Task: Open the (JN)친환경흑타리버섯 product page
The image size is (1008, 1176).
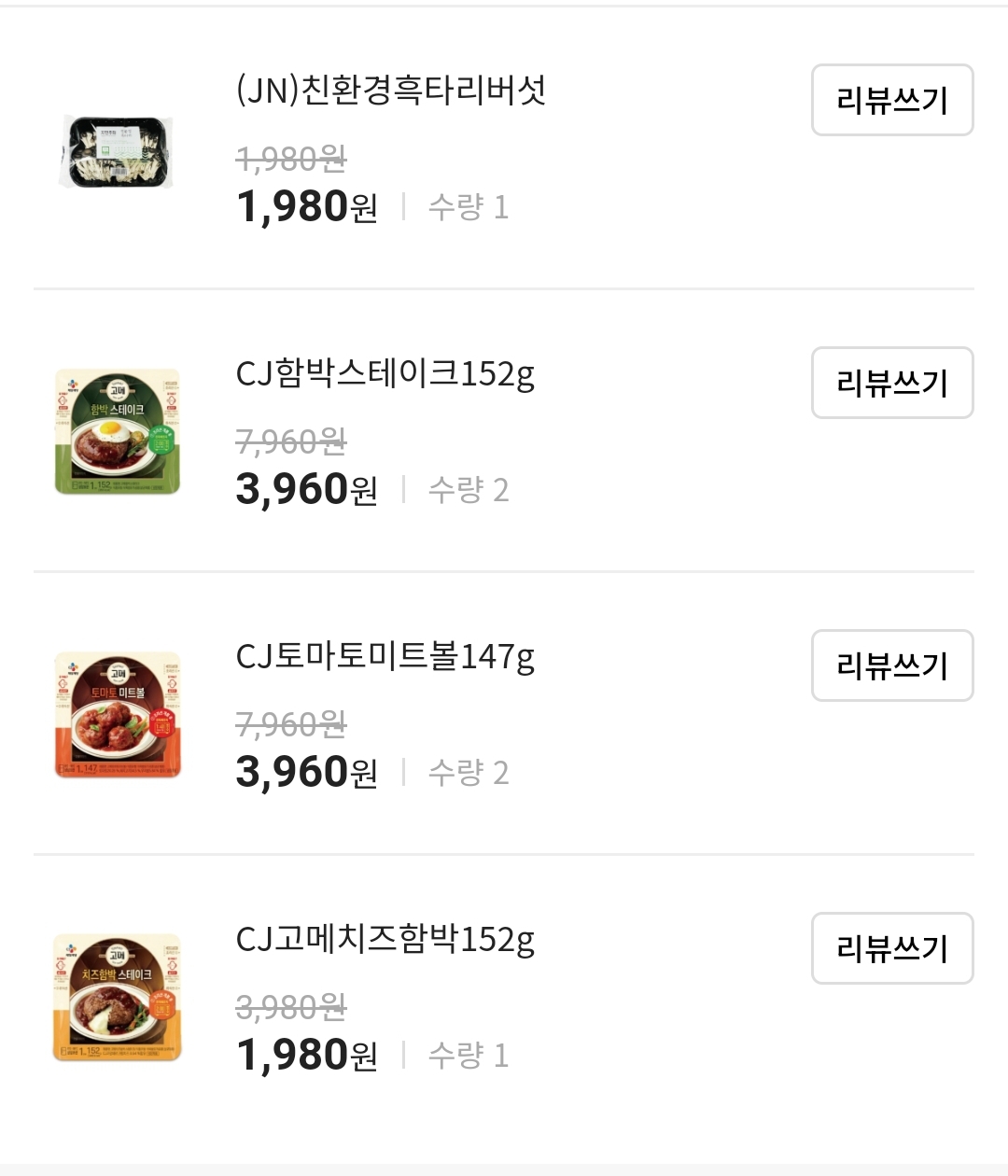Action: point(392,91)
